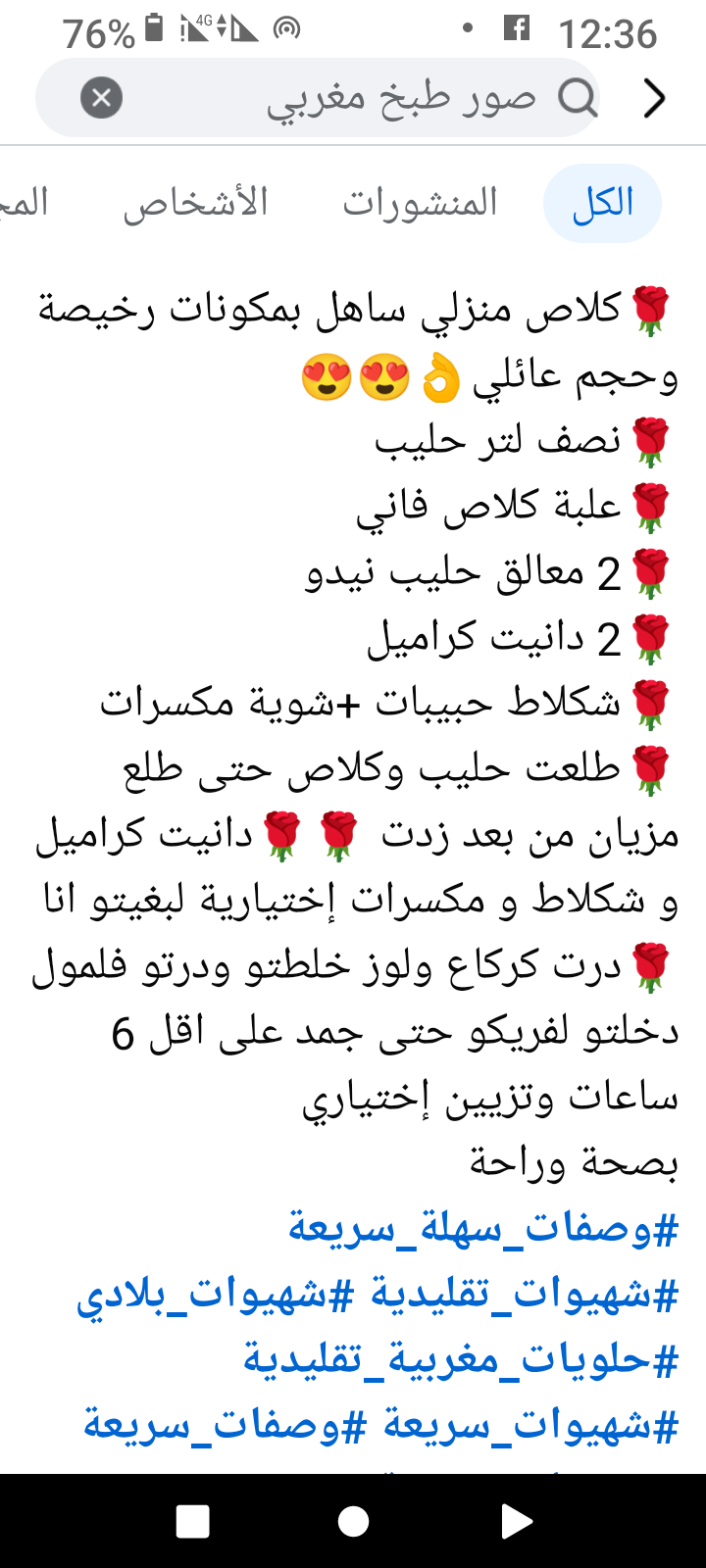The height and width of the screenshot is (1568, 706).
Task: Open hashtag #وصفات_سهلة_سريعة
Action: [x=483, y=1229]
